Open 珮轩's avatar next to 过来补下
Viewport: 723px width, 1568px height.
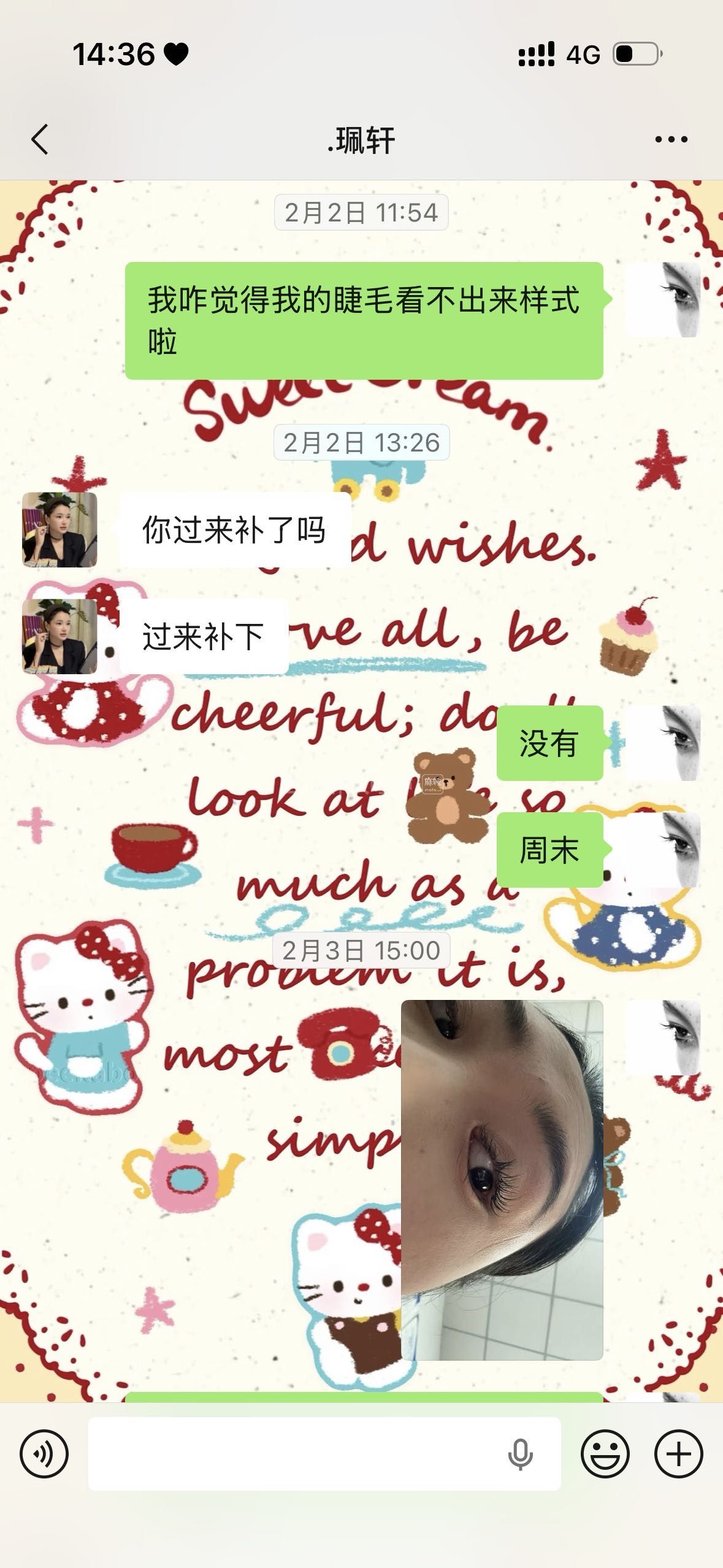point(59,636)
